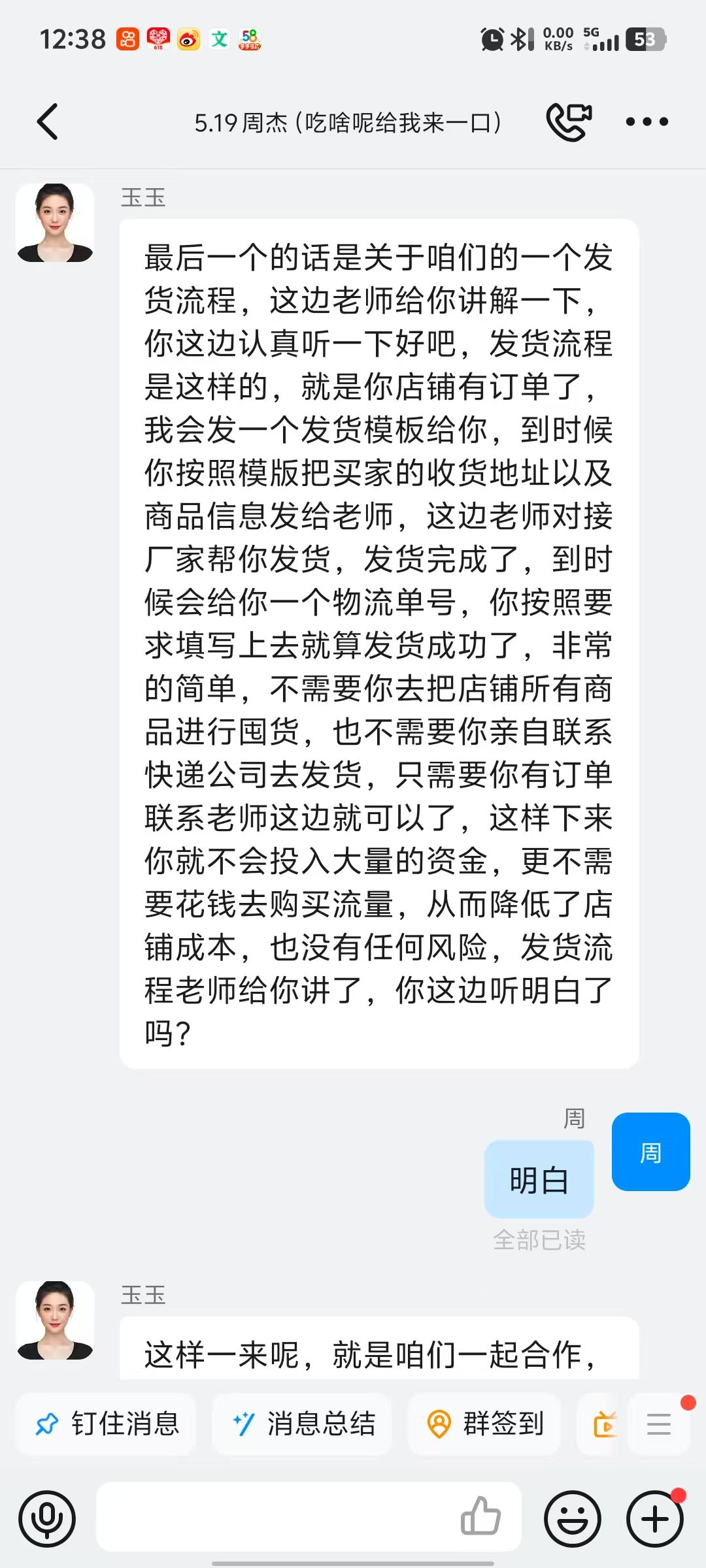706x1568 pixels.
Task: Go back from this chat
Action: 48,122
